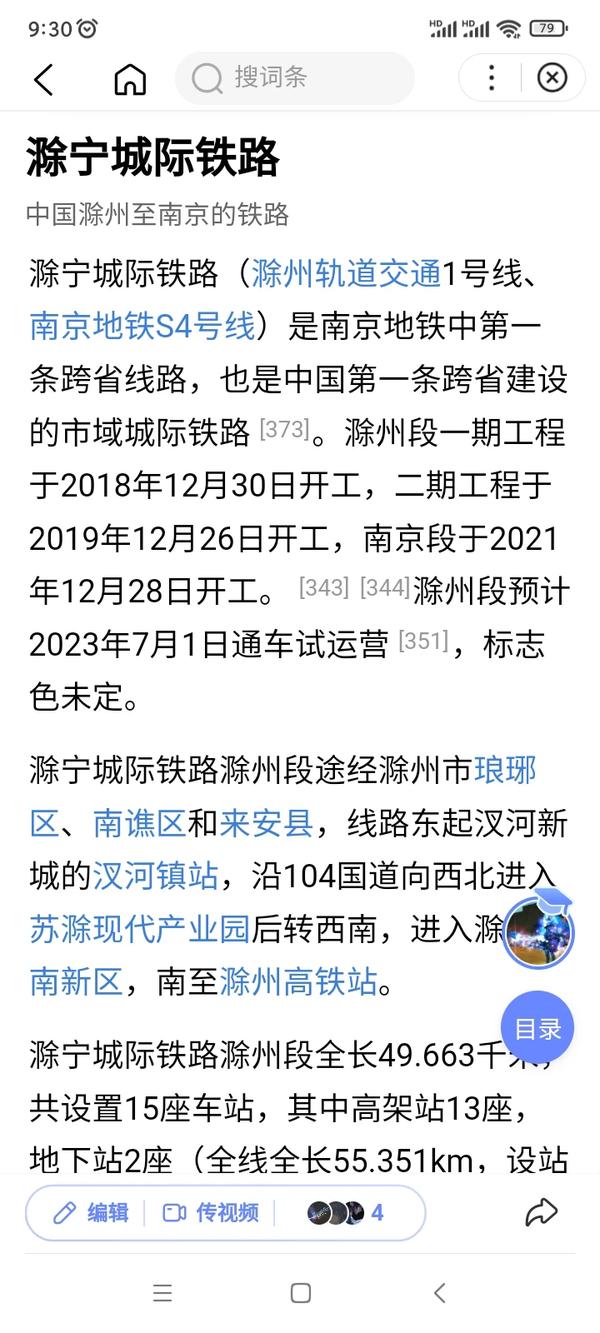Open the home icon in top bar
Screen dimensions: 600x1333
point(130,78)
